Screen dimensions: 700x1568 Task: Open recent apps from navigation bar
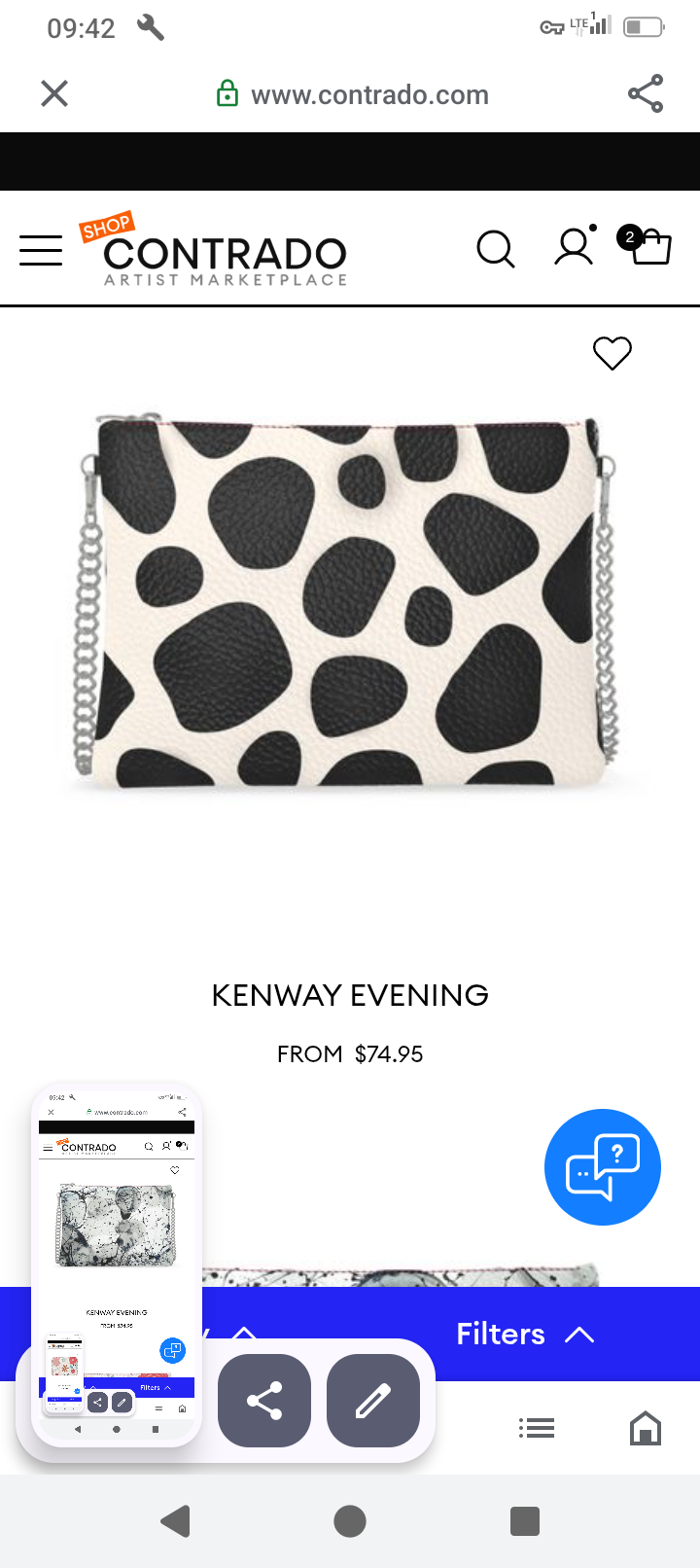tap(525, 1521)
